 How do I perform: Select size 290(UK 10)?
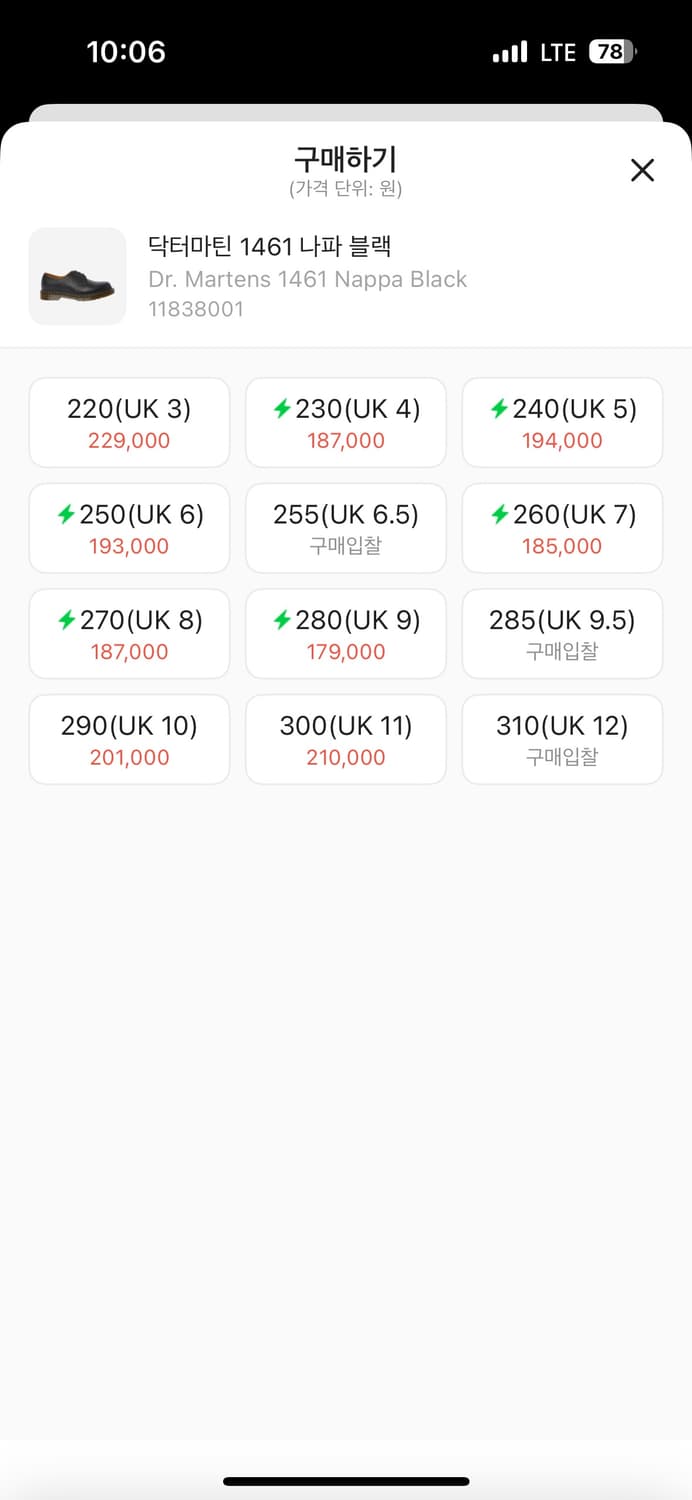coord(129,740)
